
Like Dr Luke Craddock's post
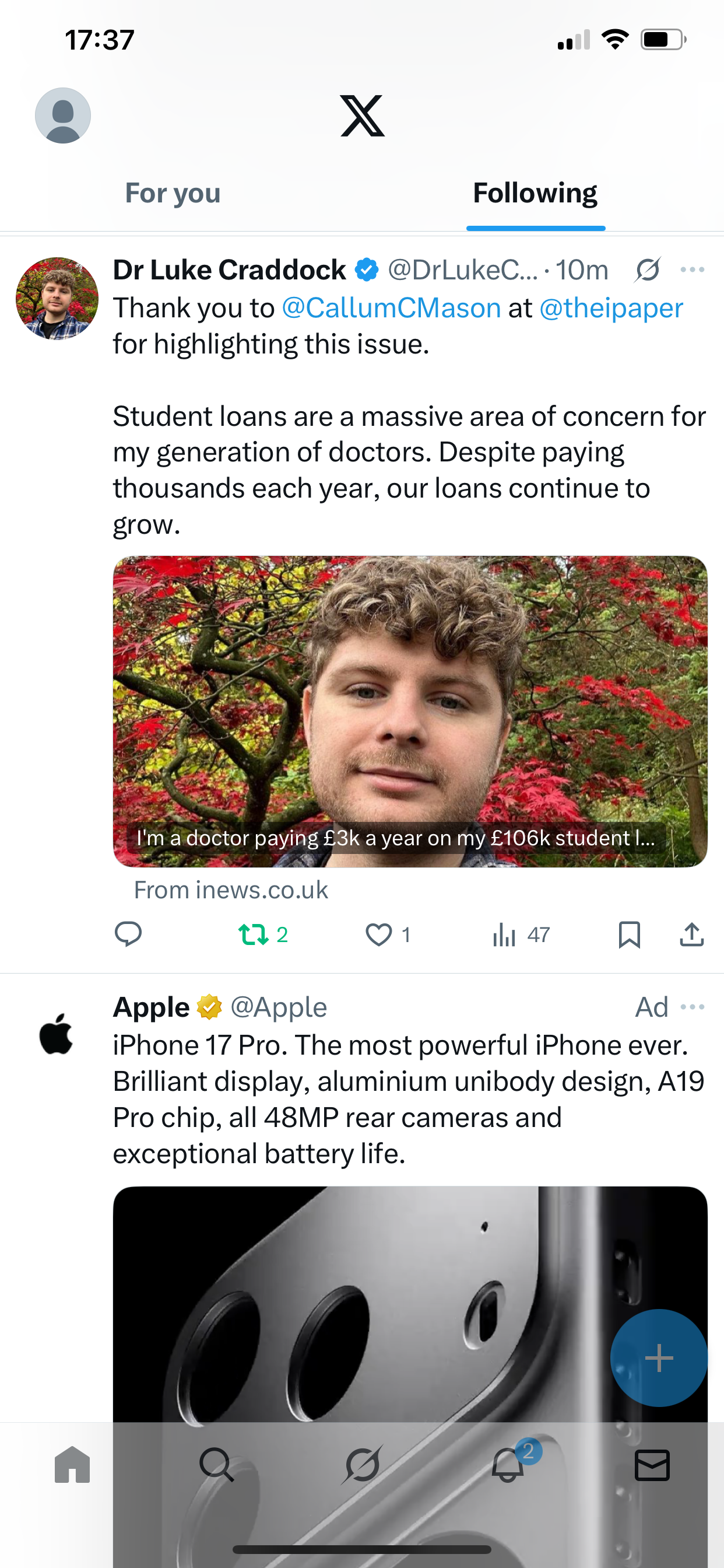point(379,935)
